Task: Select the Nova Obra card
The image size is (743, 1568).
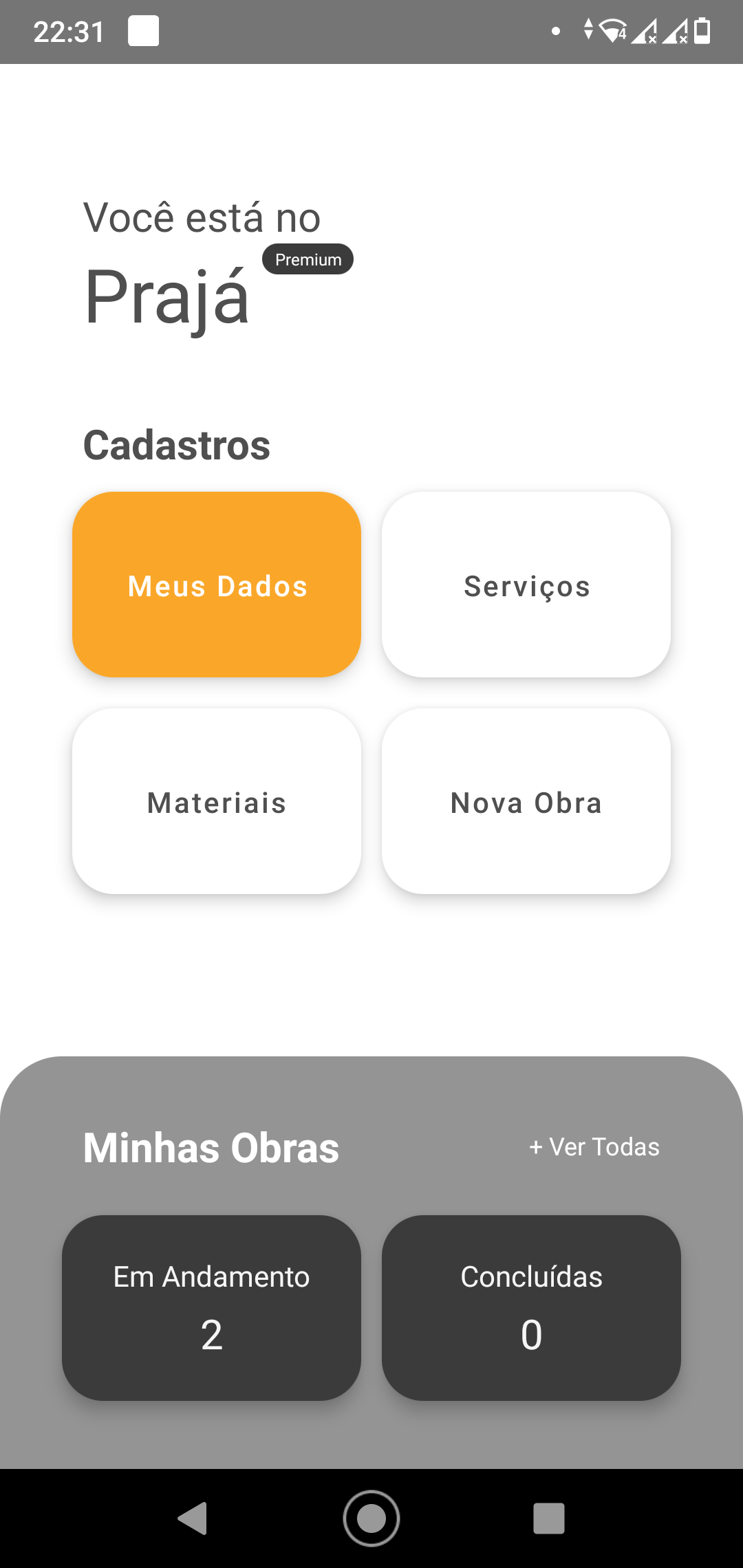Action: pyautogui.click(x=526, y=801)
